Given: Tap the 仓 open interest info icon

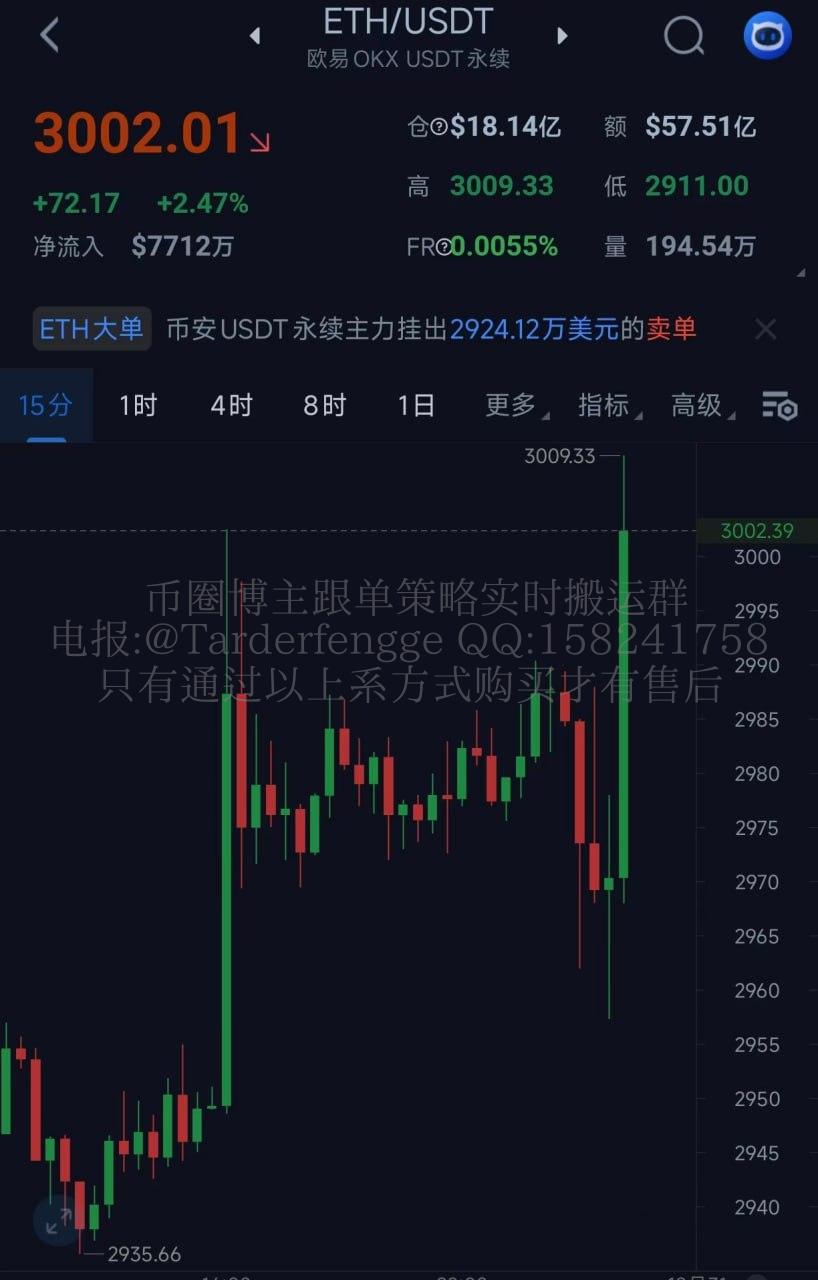Looking at the screenshot, I should pos(438,127).
